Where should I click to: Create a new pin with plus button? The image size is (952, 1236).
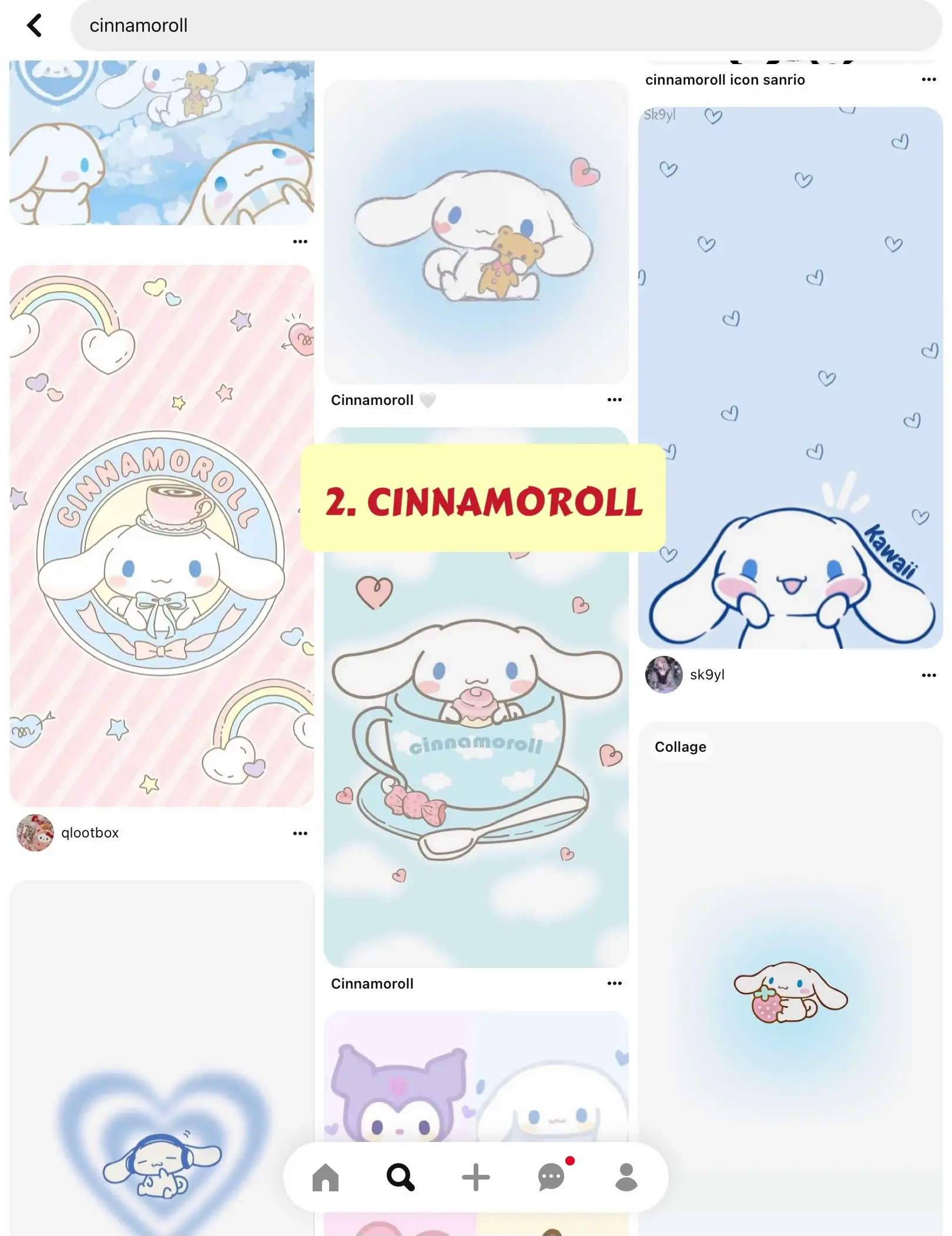476,1177
